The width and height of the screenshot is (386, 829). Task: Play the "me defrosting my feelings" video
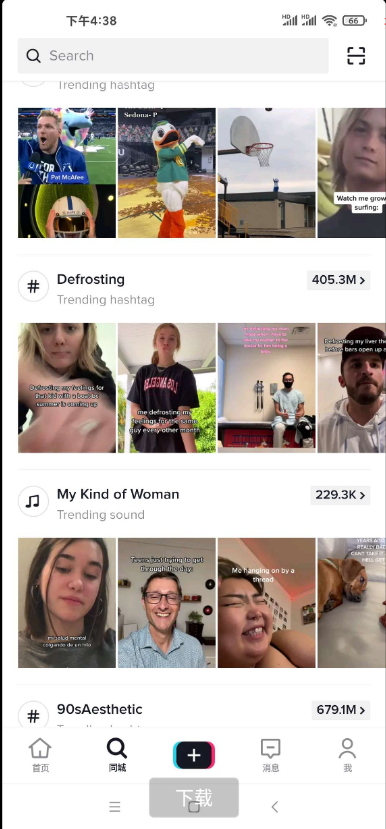pyautogui.click(x=167, y=388)
